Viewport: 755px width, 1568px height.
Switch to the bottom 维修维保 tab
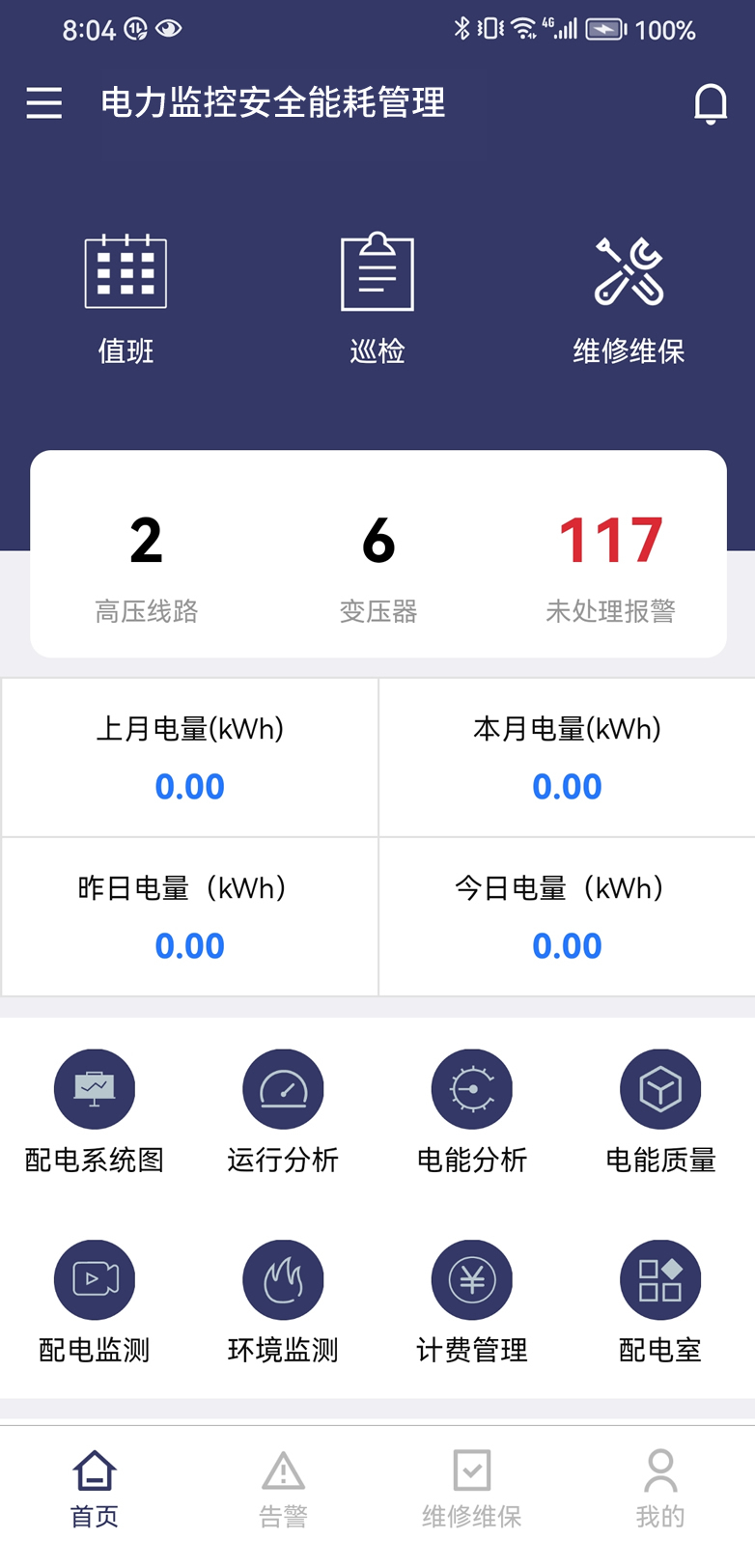click(x=472, y=1489)
